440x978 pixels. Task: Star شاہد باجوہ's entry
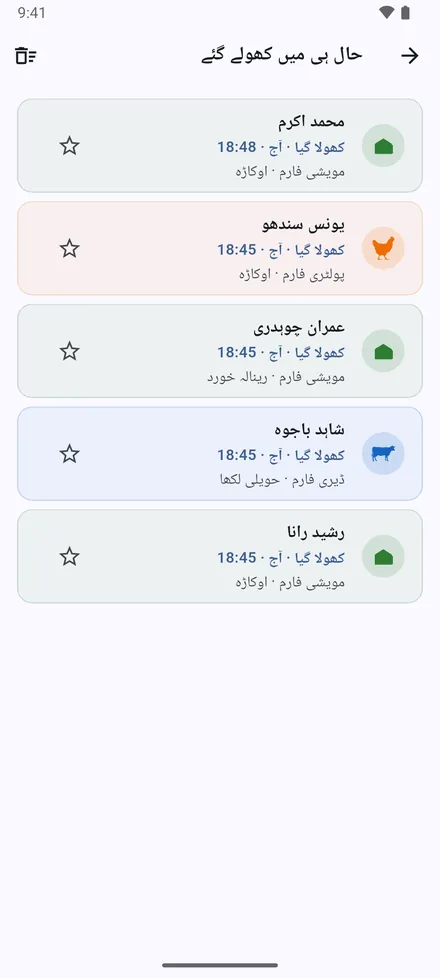(x=69, y=454)
